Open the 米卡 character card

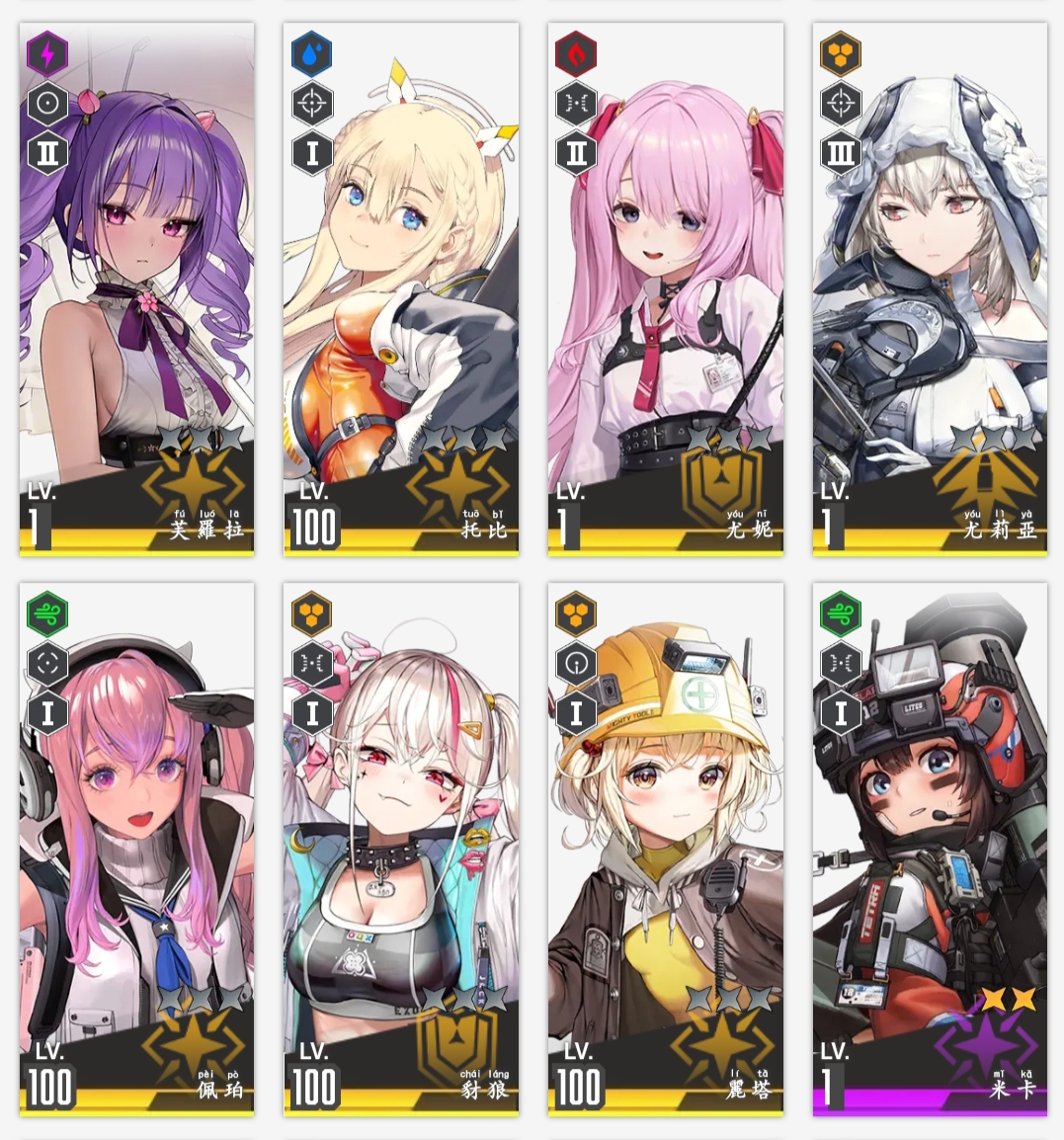point(930,850)
